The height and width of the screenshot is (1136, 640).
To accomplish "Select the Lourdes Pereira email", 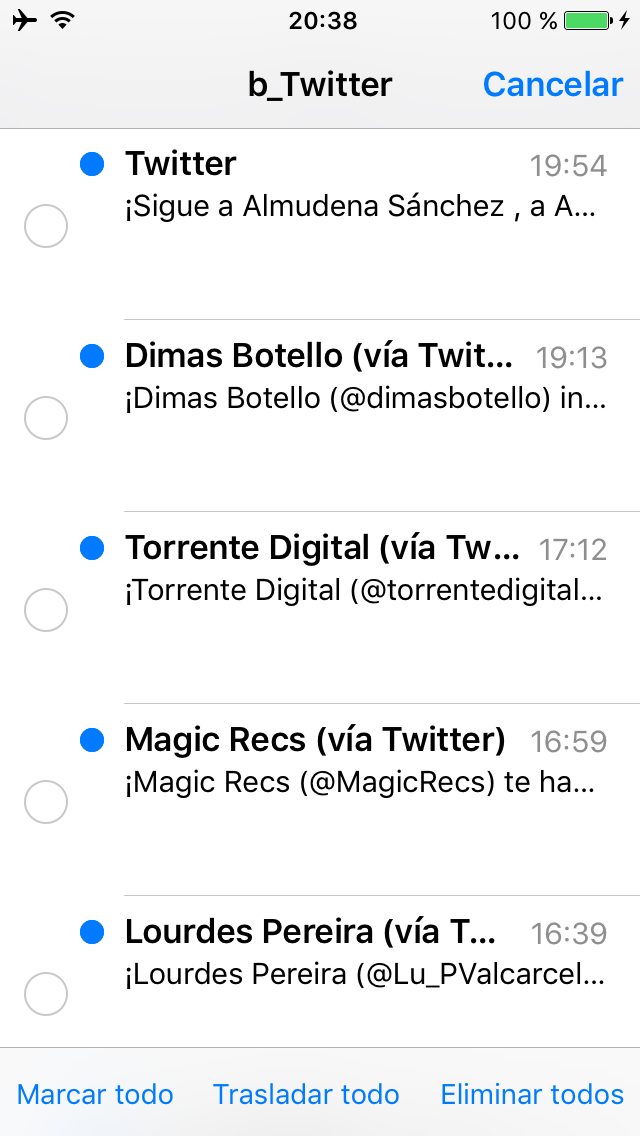I will click(x=46, y=994).
